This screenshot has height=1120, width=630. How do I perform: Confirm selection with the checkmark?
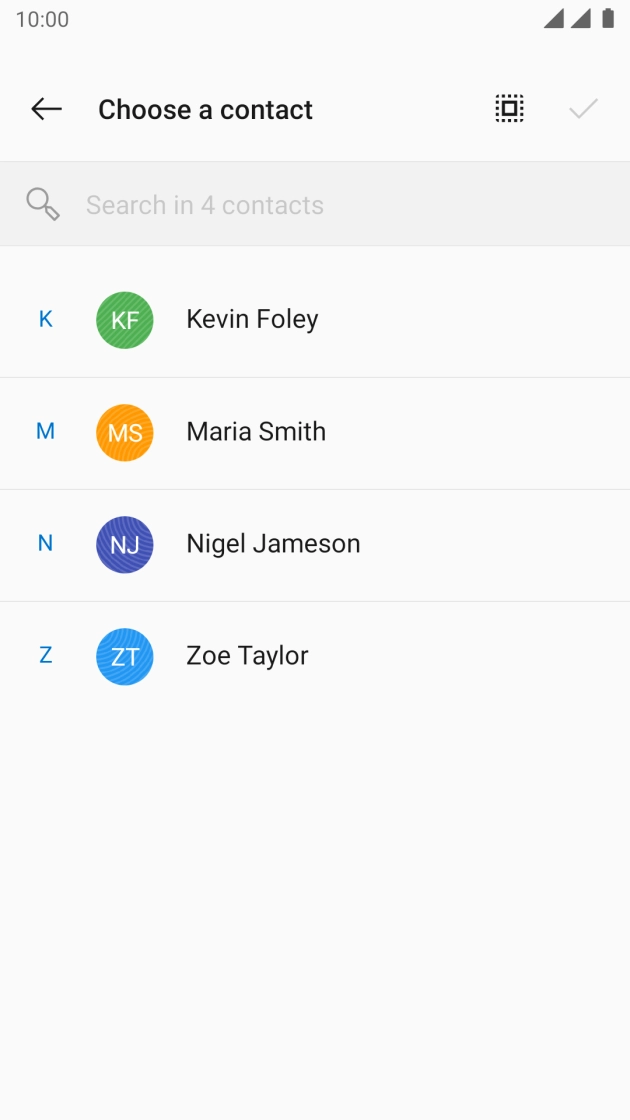coord(583,109)
